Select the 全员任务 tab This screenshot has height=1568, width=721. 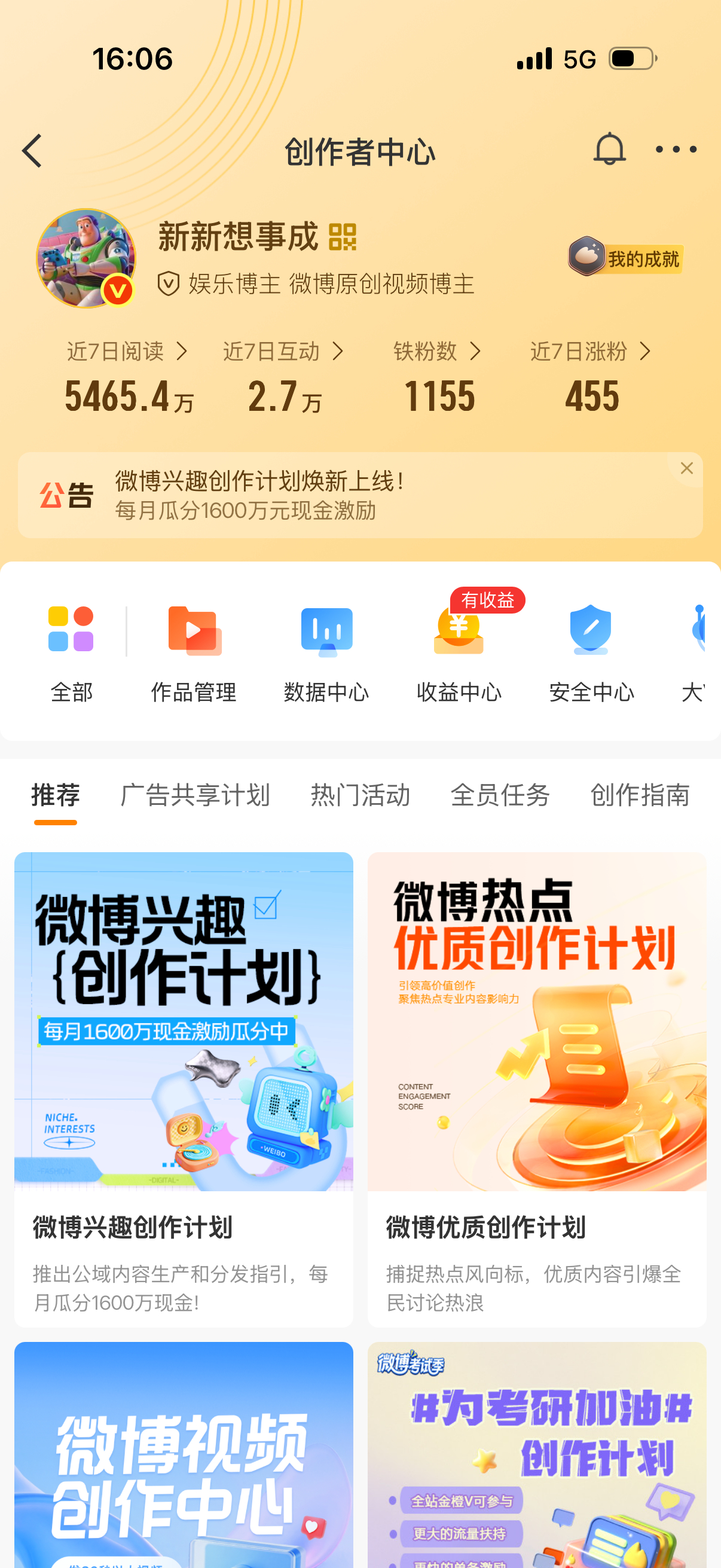point(500,795)
